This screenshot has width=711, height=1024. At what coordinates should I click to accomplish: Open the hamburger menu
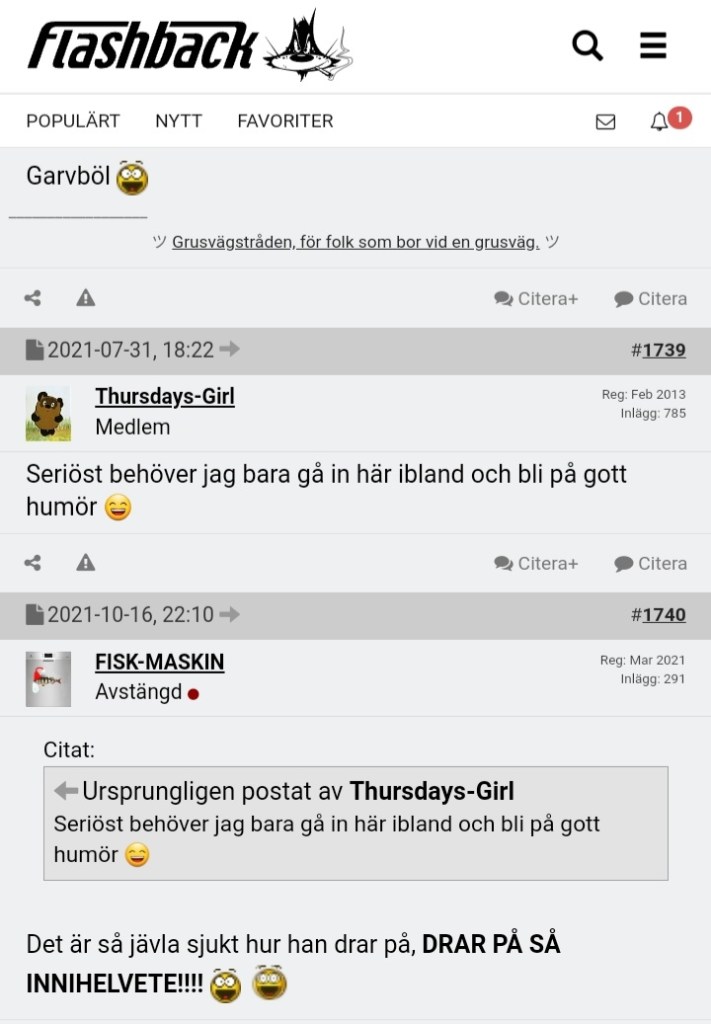pos(653,45)
